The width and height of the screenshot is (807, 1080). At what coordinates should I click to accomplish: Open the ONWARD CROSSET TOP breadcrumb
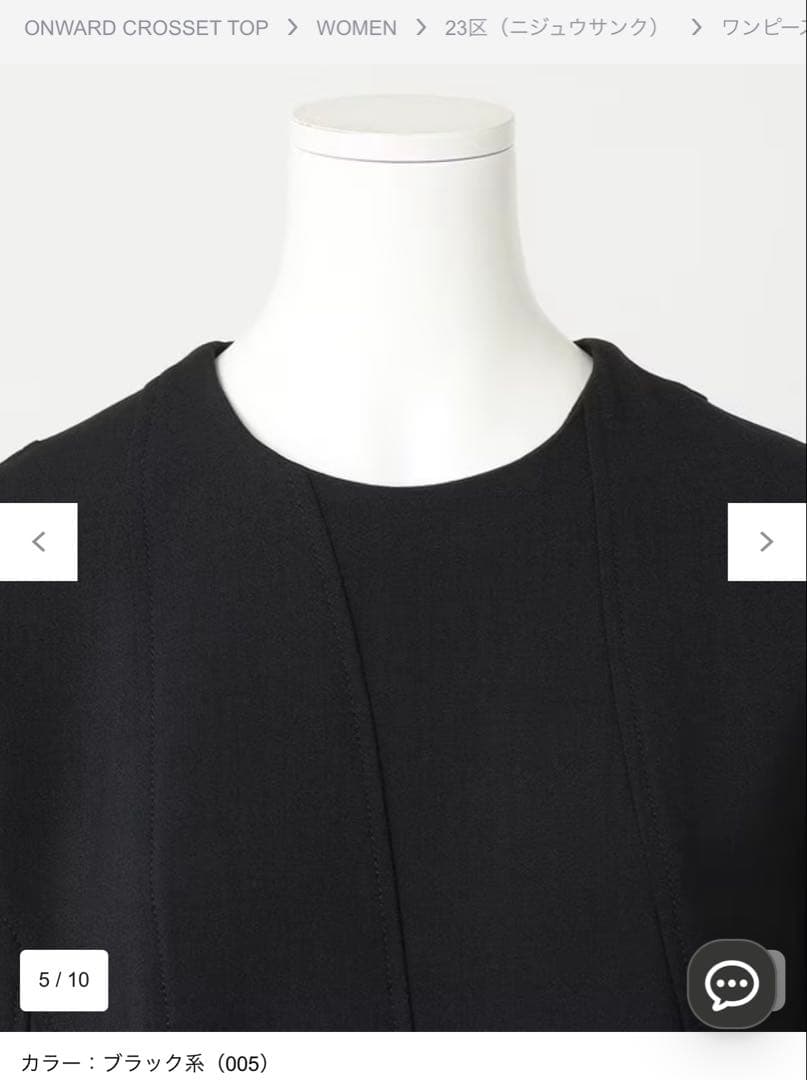click(146, 28)
